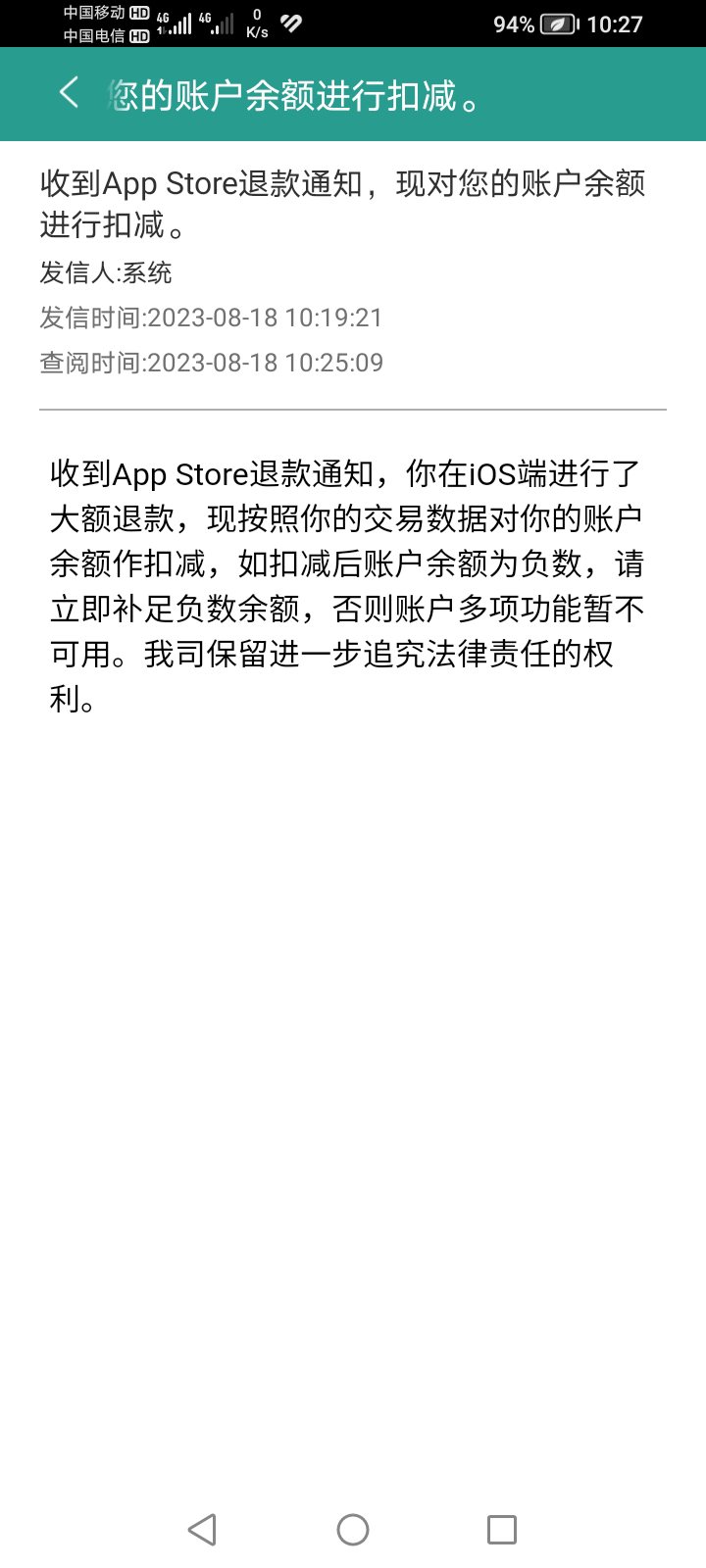Go back using the header arrow
The width and height of the screenshot is (706, 1568).
[69, 94]
